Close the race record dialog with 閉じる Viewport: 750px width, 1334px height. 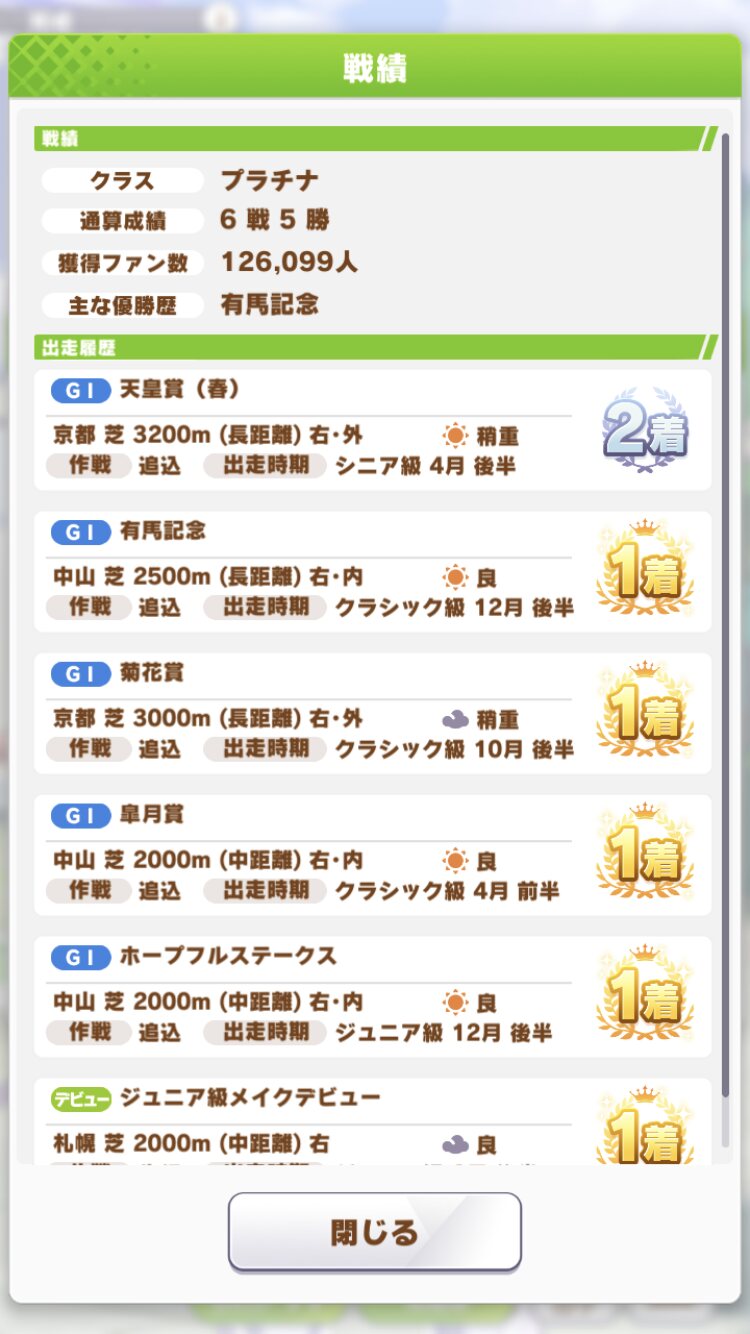(374, 1231)
